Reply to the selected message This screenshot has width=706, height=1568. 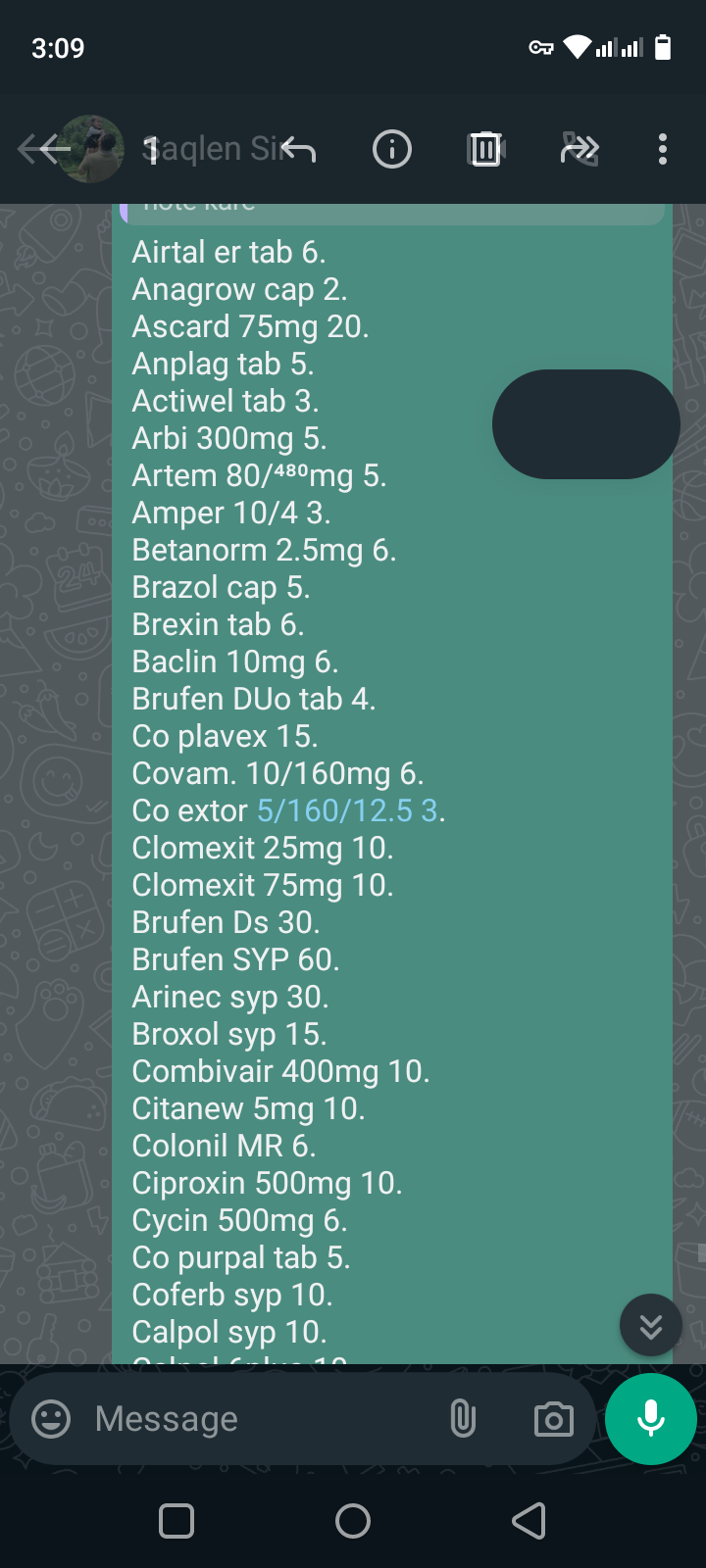(298, 149)
